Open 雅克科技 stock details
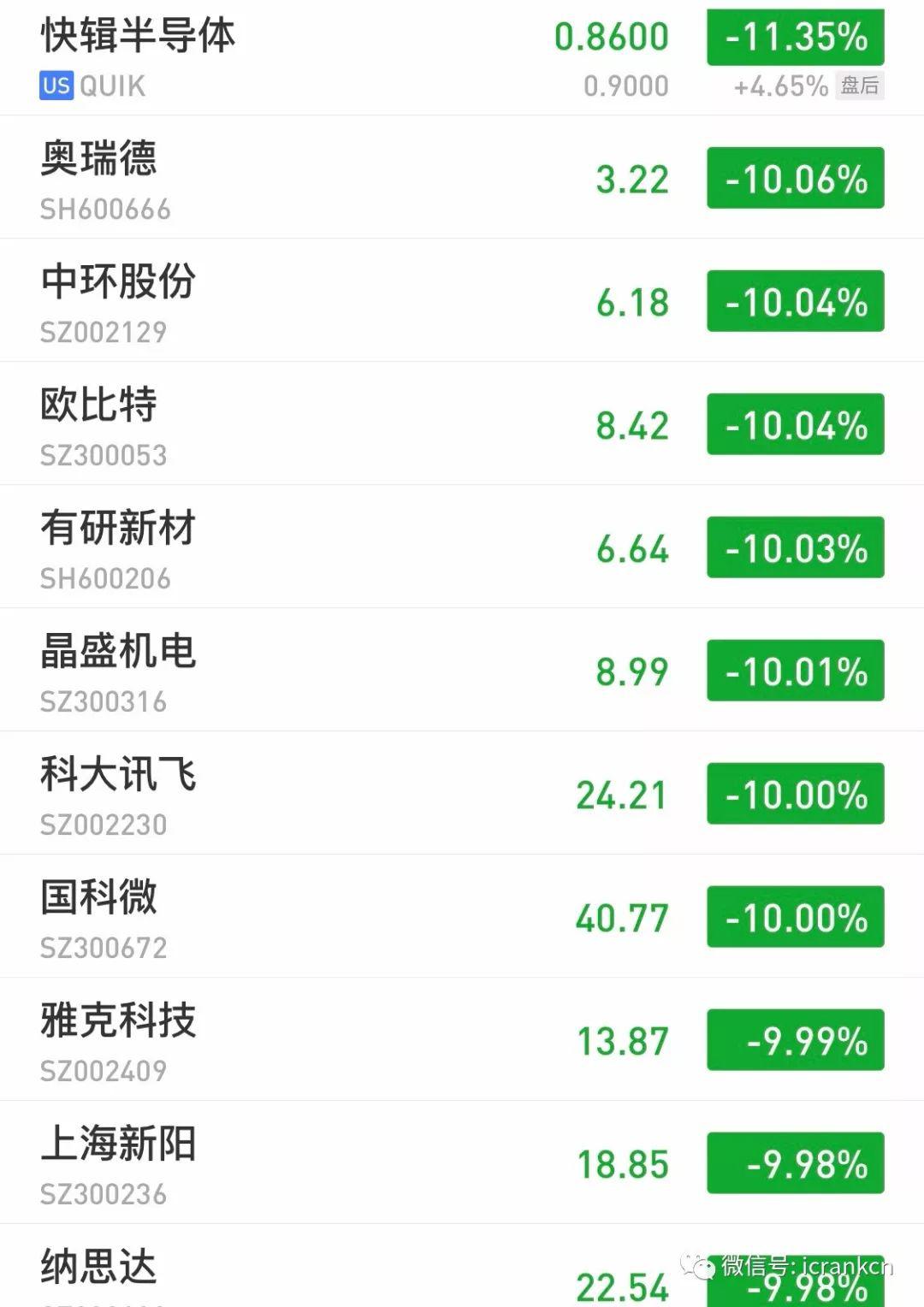Viewport: 924px width, 1307px height. 342,1040
